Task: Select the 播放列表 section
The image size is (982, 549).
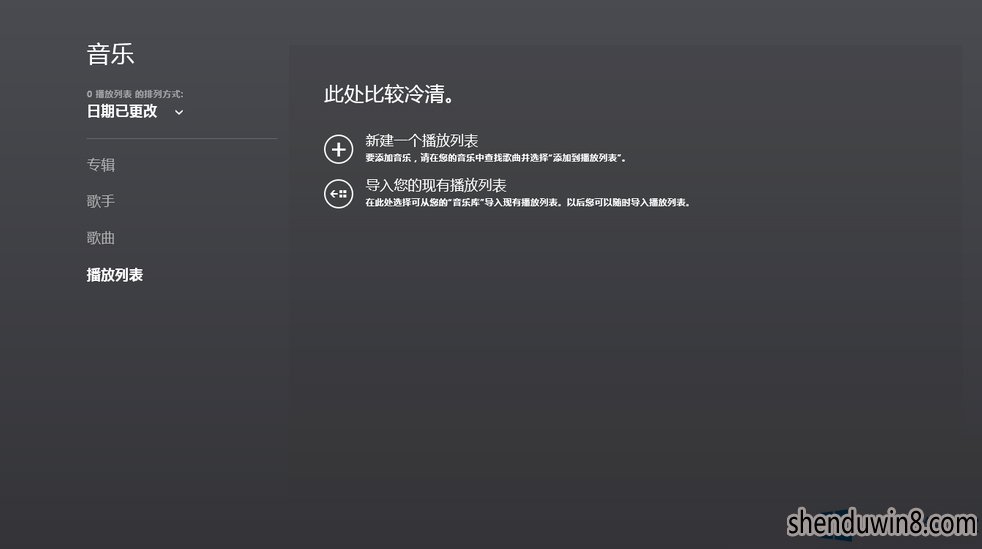Action: click(x=115, y=275)
